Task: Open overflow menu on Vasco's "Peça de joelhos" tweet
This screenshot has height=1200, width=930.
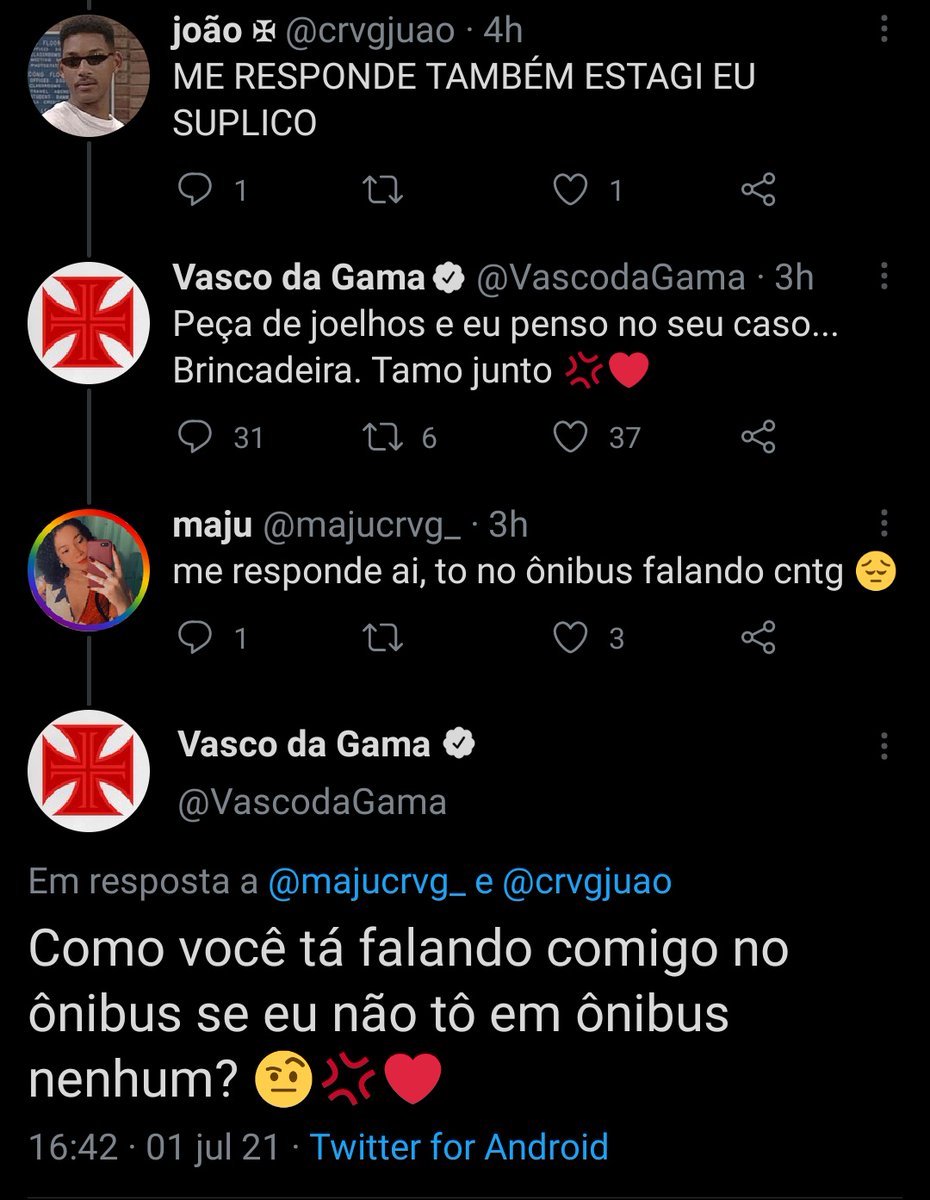Action: (884, 277)
